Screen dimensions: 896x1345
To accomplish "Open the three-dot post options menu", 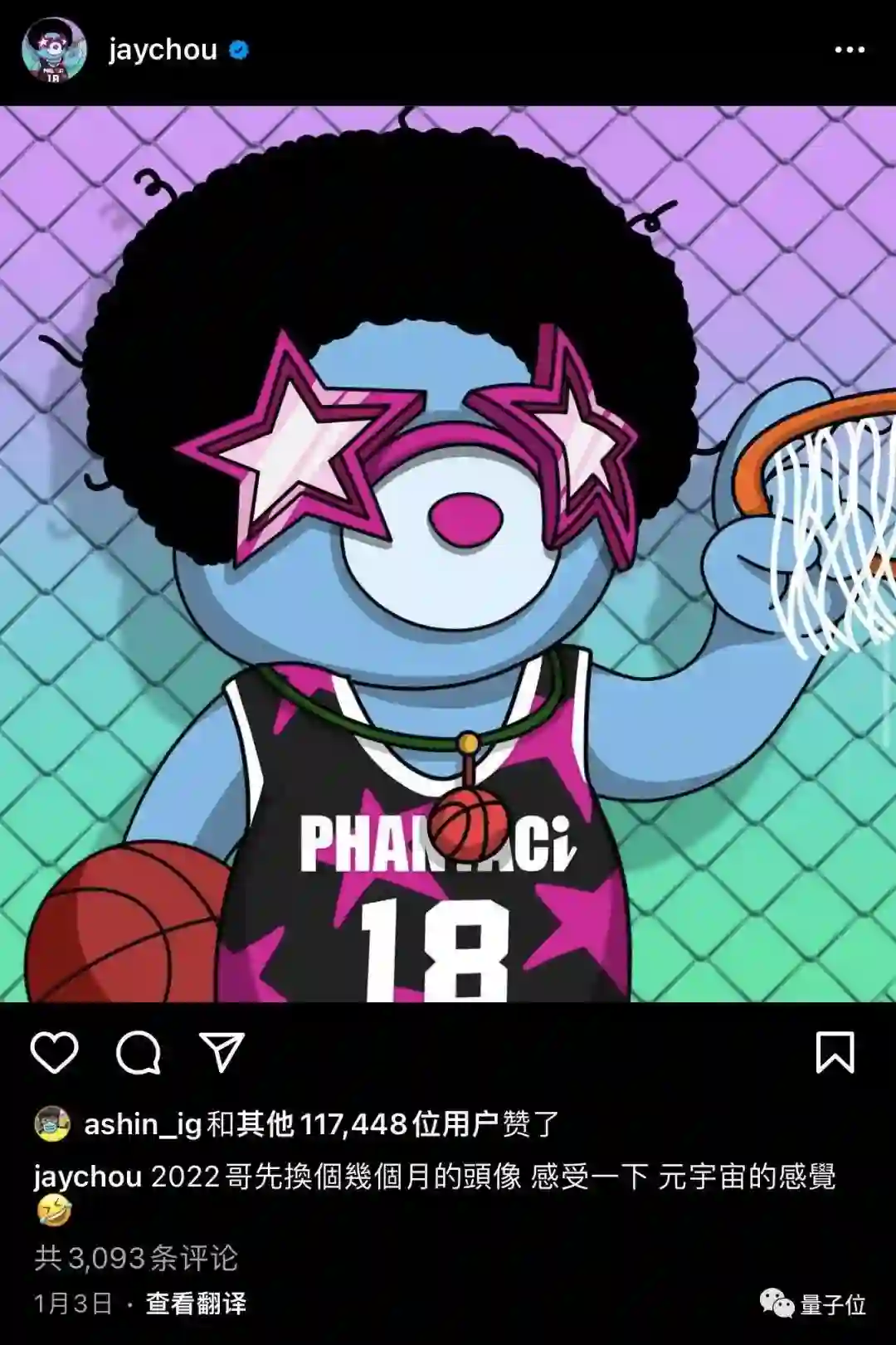I will [x=849, y=50].
